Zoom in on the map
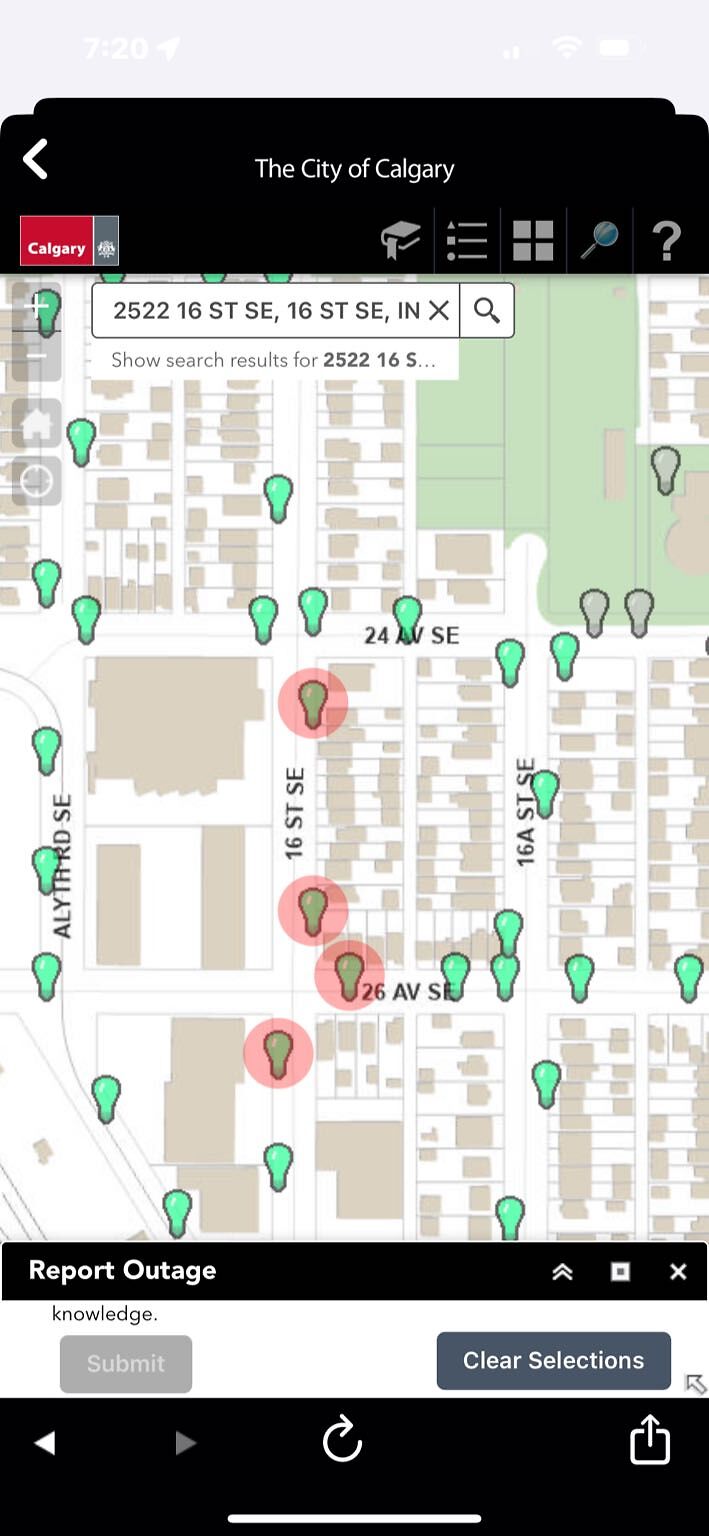Image resolution: width=709 pixels, height=1536 pixels. coord(37,306)
